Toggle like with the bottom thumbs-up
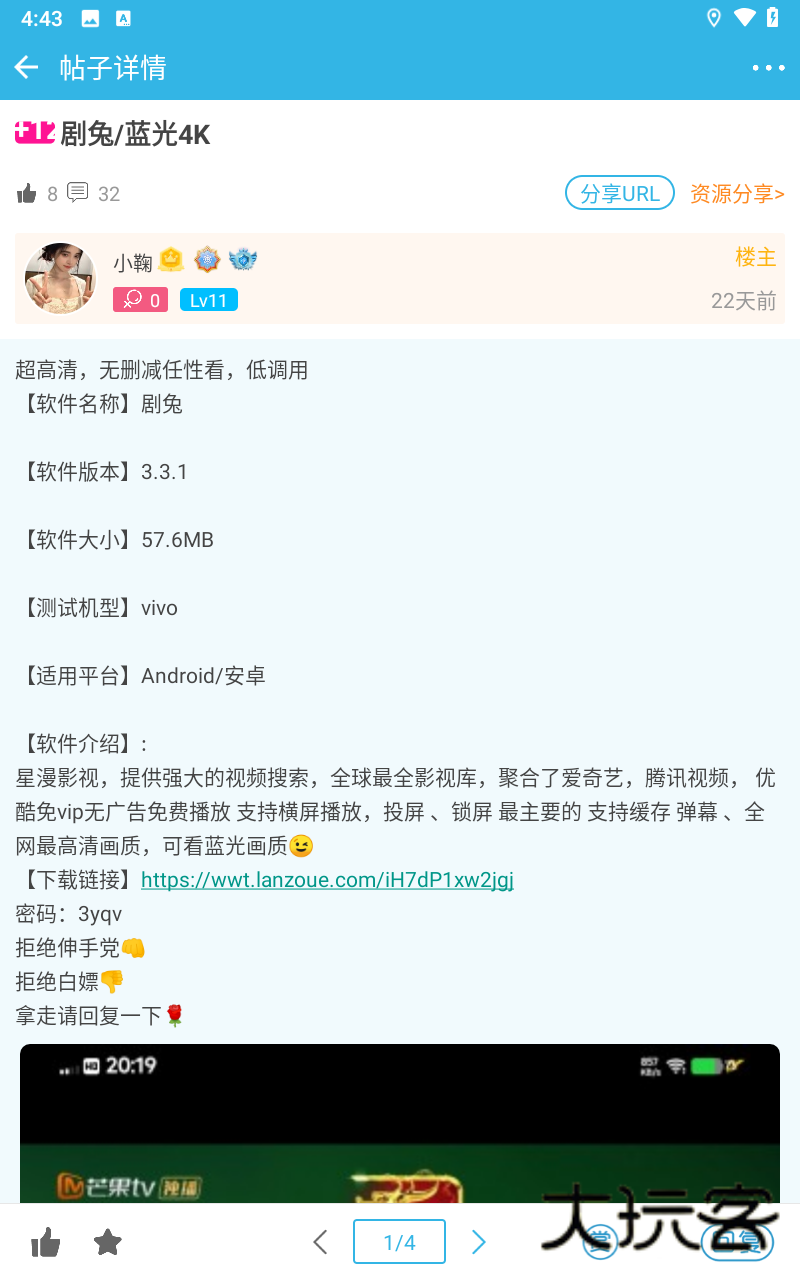Screen dimensions: 800x1280 [46, 1243]
